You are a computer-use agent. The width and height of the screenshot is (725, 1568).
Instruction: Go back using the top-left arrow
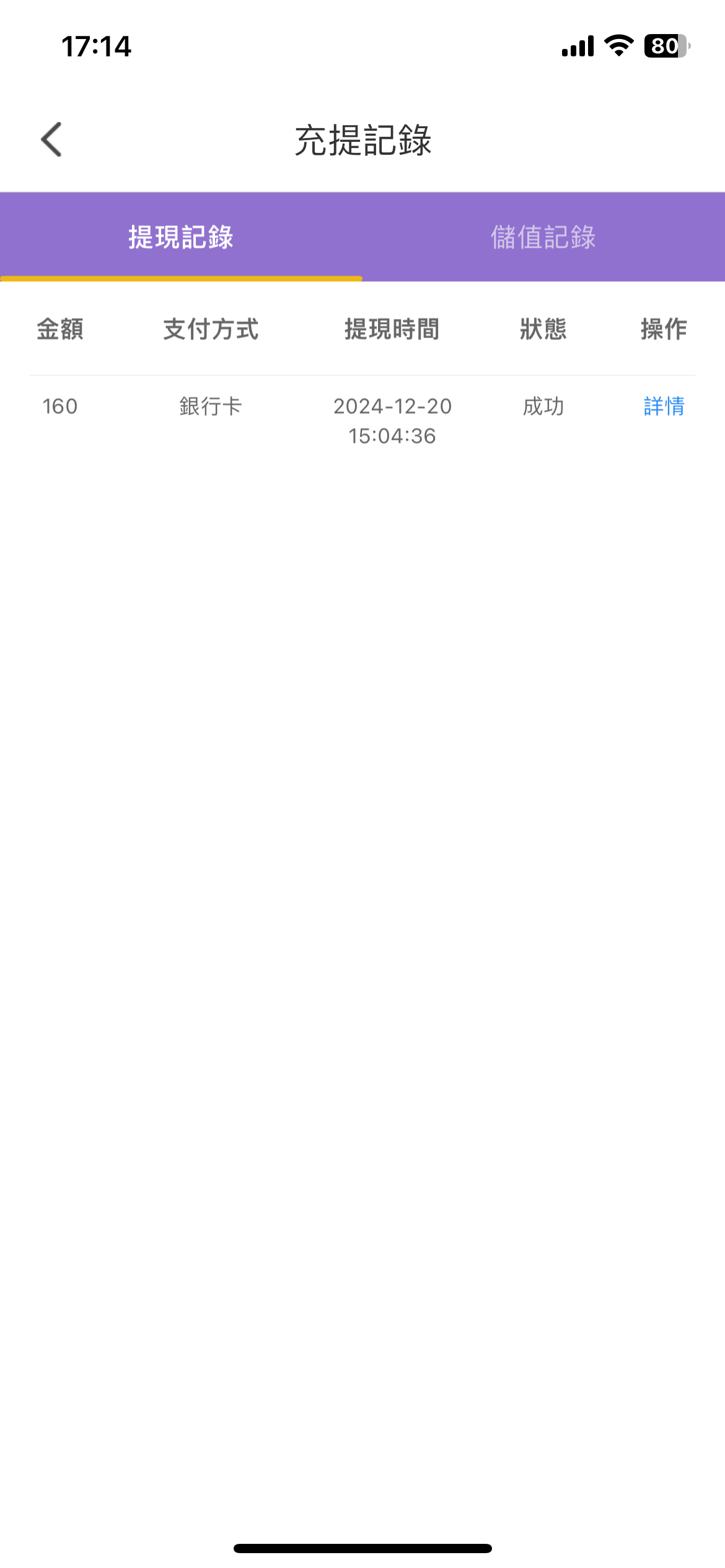tap(51, 139)
